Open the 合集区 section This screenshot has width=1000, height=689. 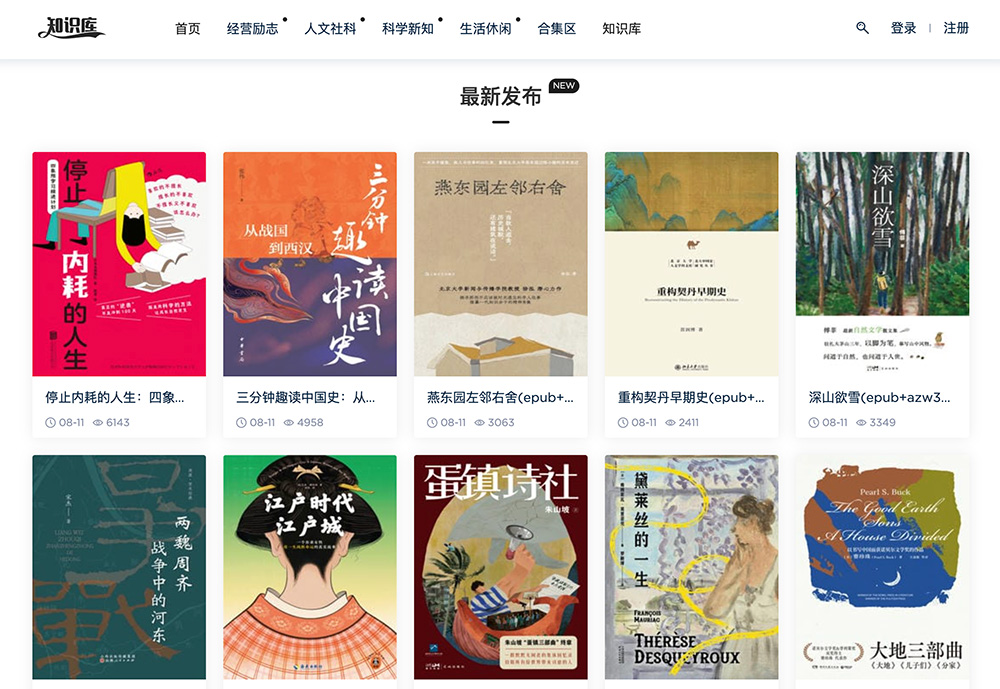pos(557,29)
